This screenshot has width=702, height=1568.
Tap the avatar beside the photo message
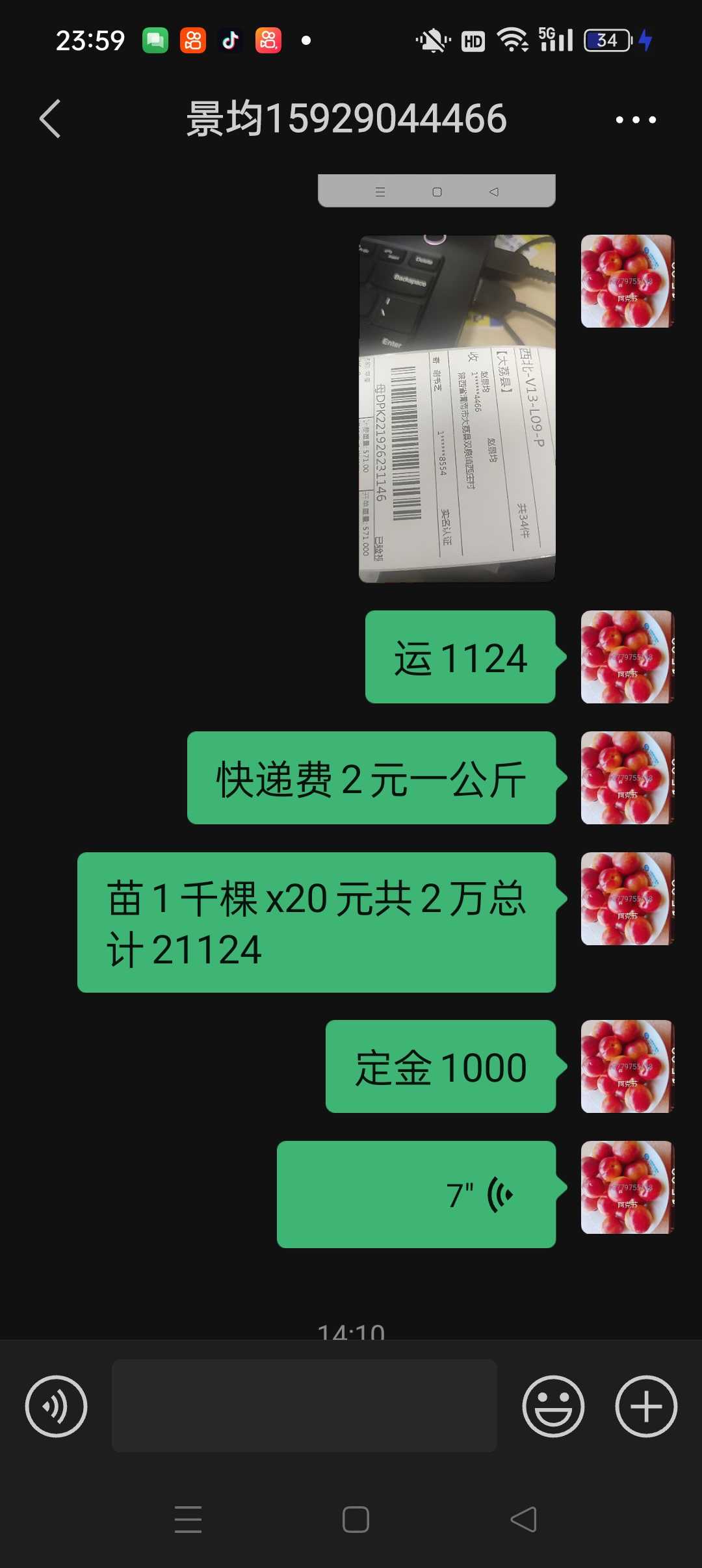point(627,281)
